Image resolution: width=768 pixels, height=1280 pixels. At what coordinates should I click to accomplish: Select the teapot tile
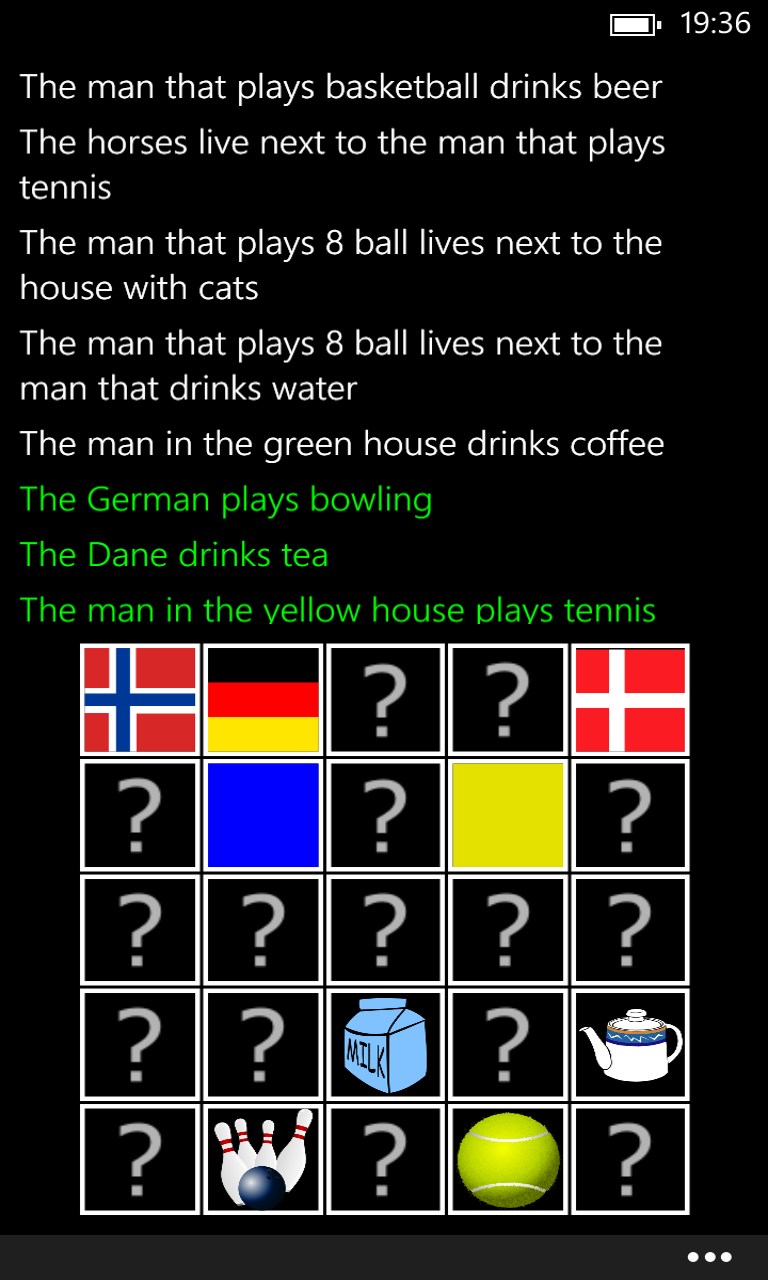[x=630, y=1045]
